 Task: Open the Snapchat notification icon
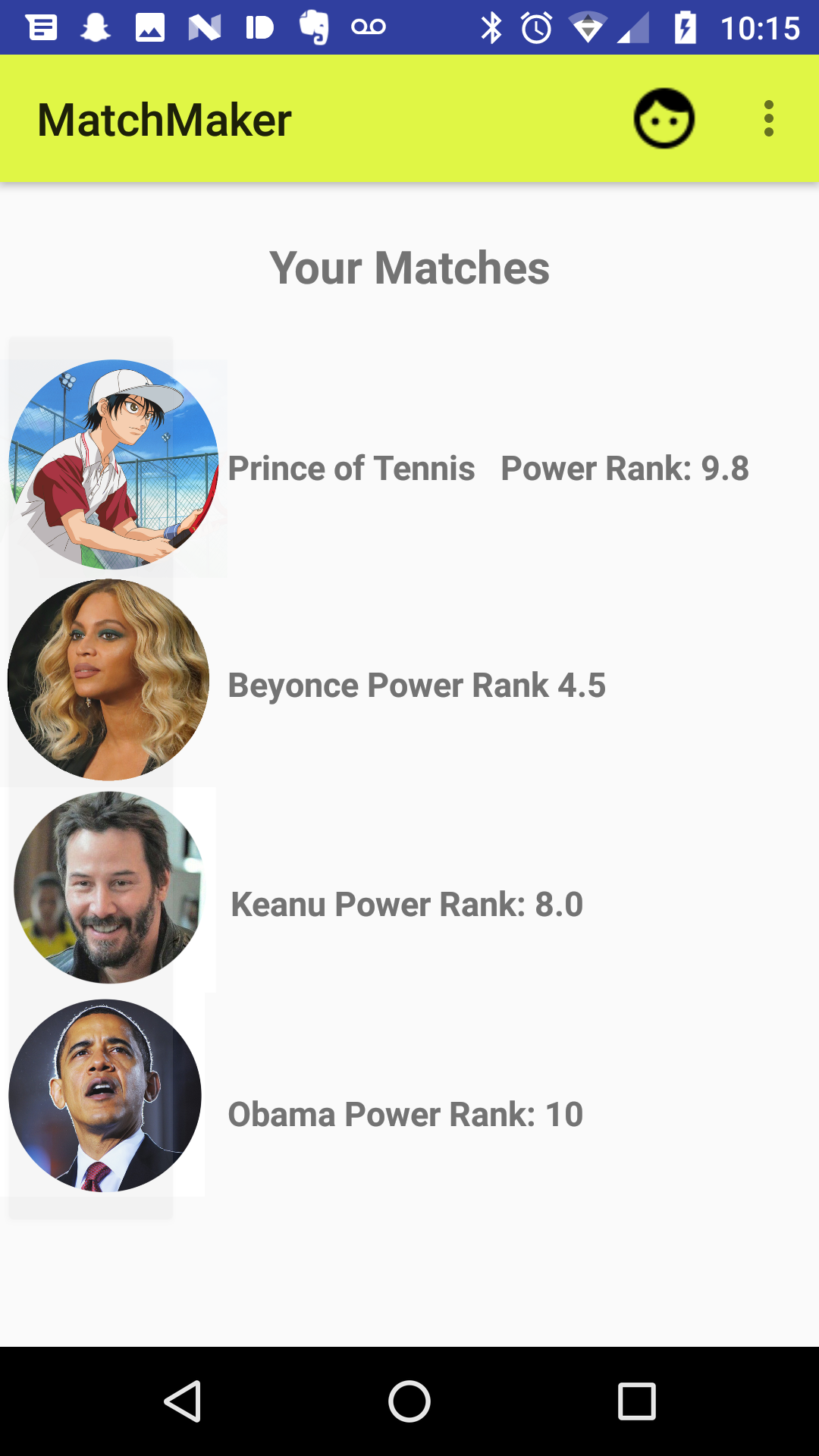[93, 27]
